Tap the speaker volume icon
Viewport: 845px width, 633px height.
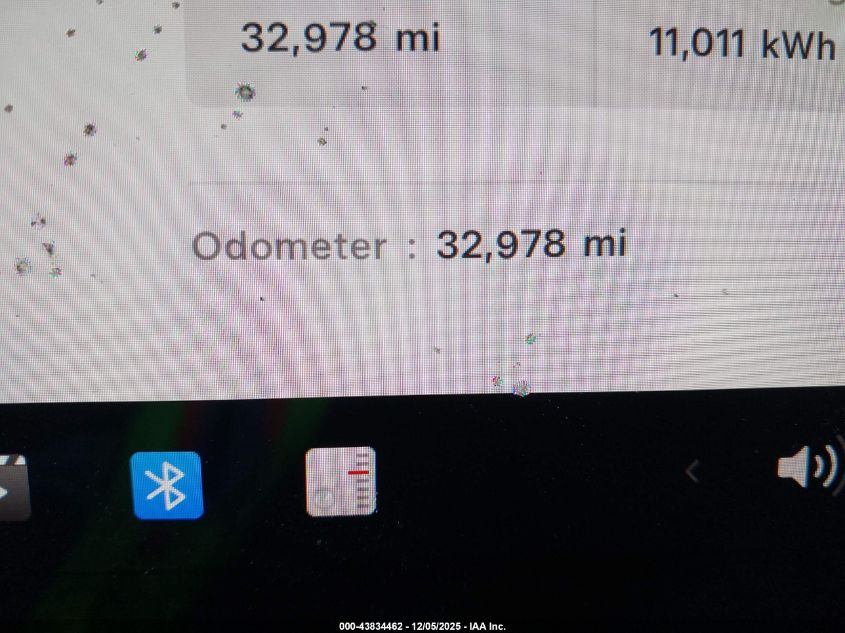tap(808, 468)
